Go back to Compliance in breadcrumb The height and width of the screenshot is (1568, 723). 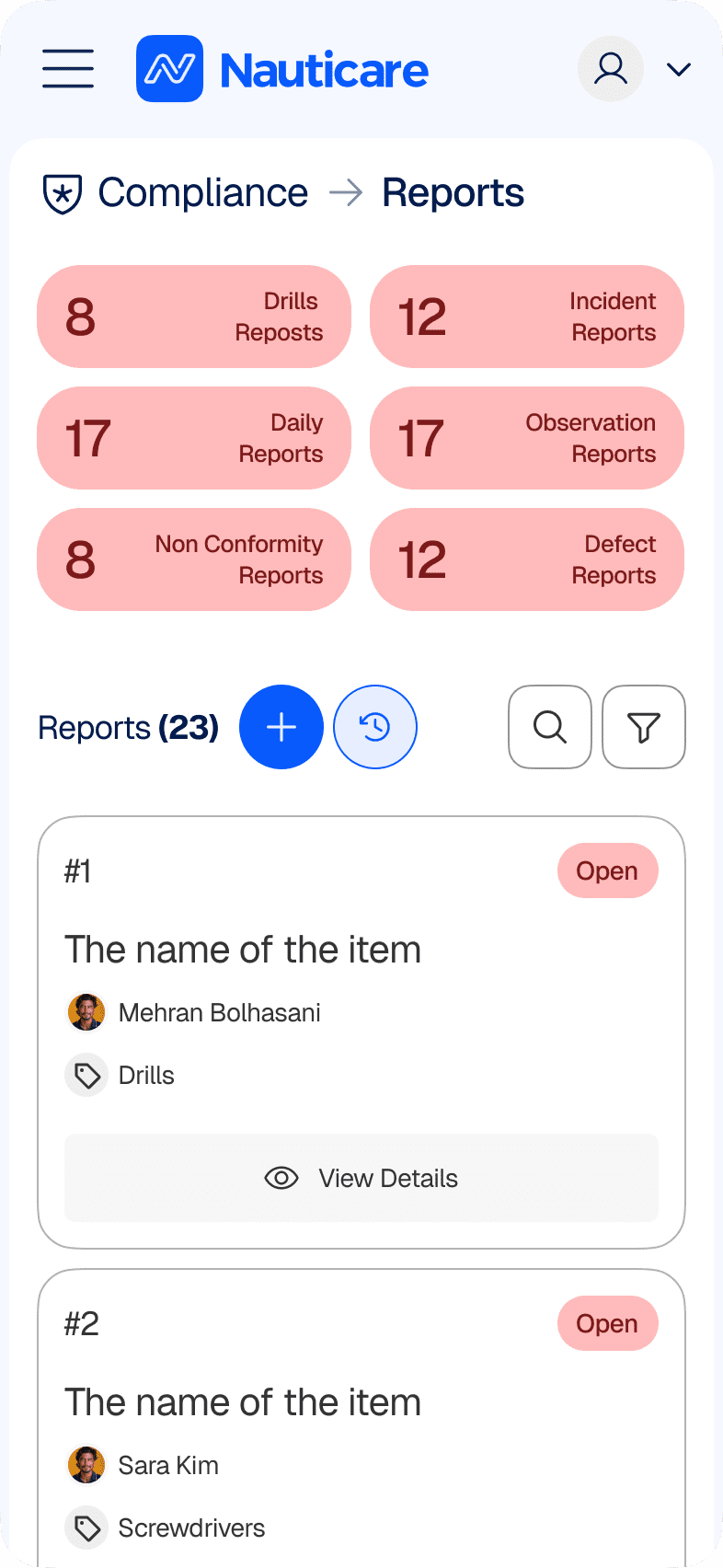(x=202, y=193)
